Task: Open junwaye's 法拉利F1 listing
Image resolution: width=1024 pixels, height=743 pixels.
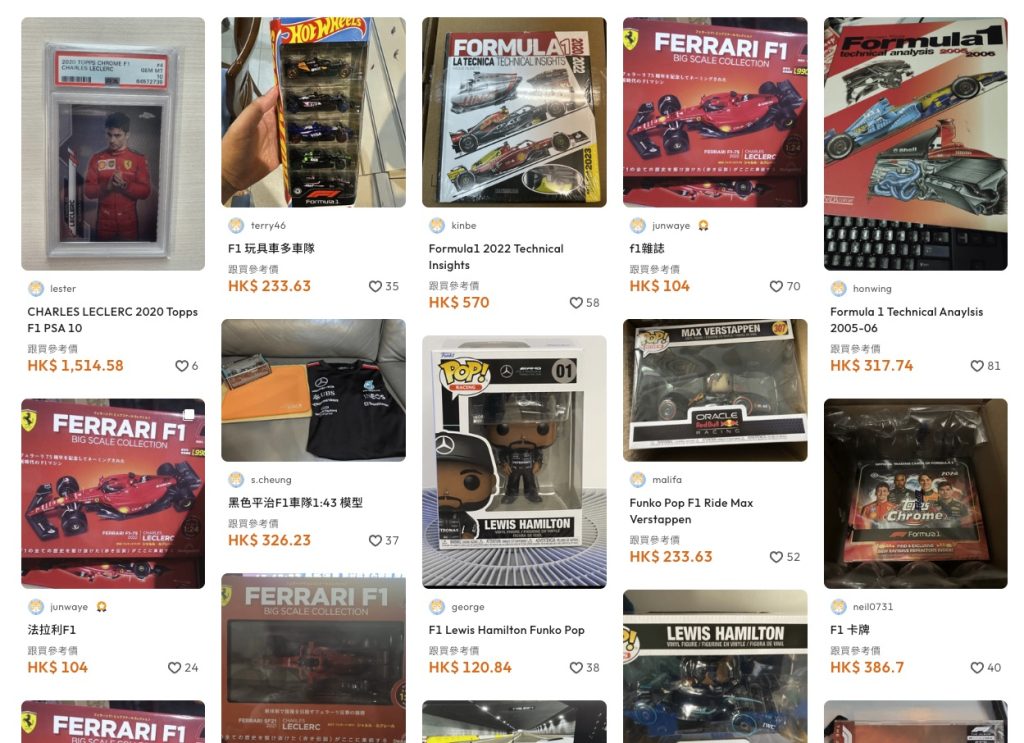Action: (x=112, y=493)
